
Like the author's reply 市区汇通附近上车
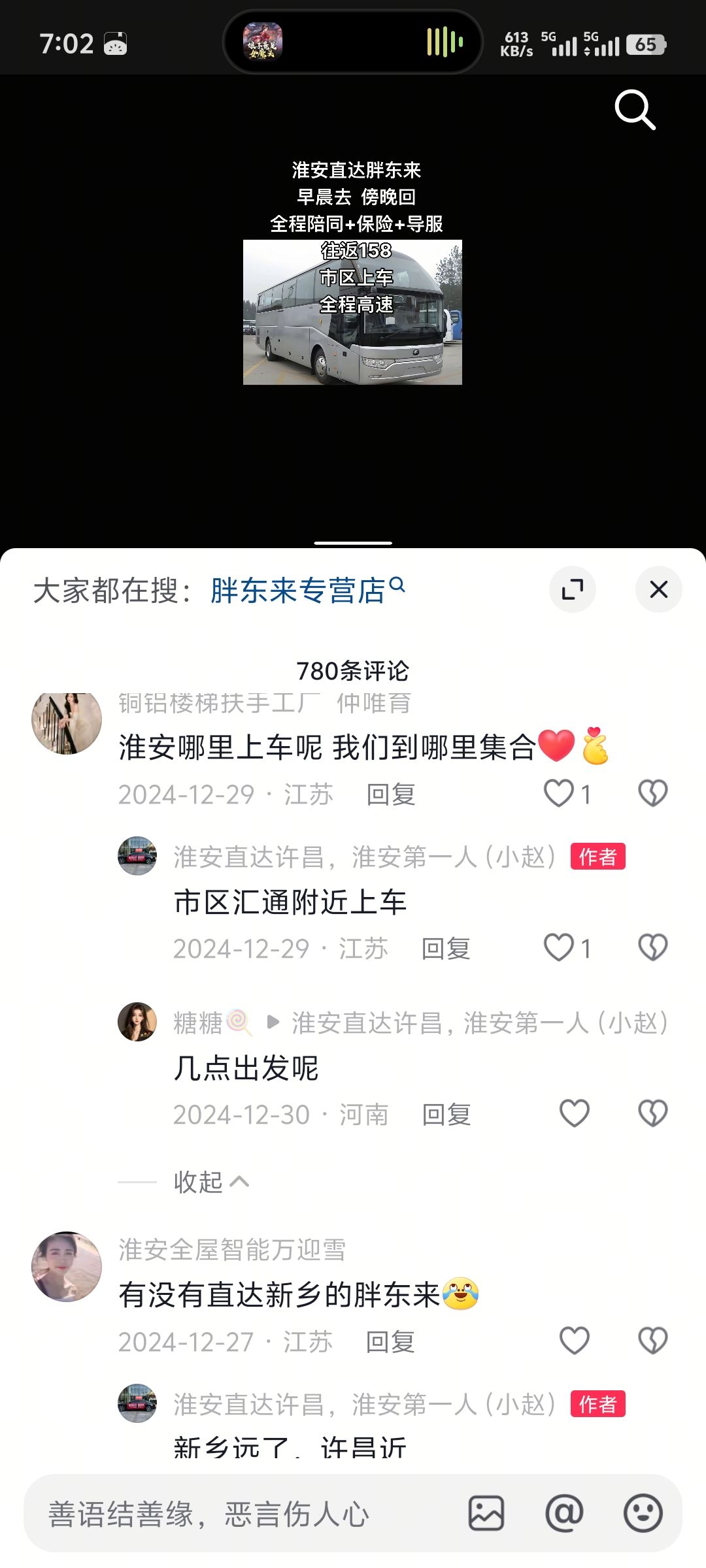pyautogui.click(x=559, y=948)
